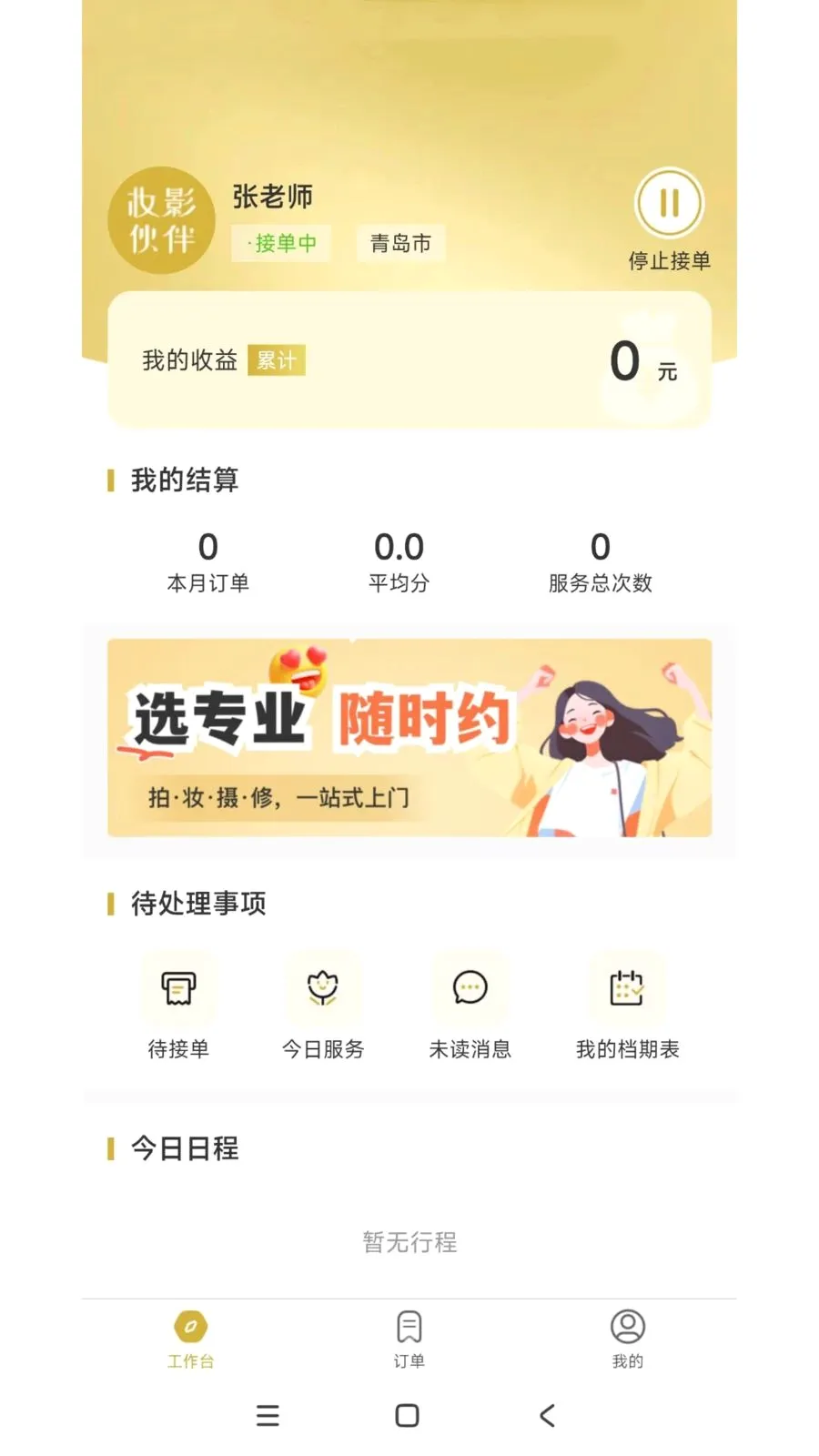Open the 选专业 随时约 banner
This screenshot has width=819, height=1456.
click(x=409, y=738)
